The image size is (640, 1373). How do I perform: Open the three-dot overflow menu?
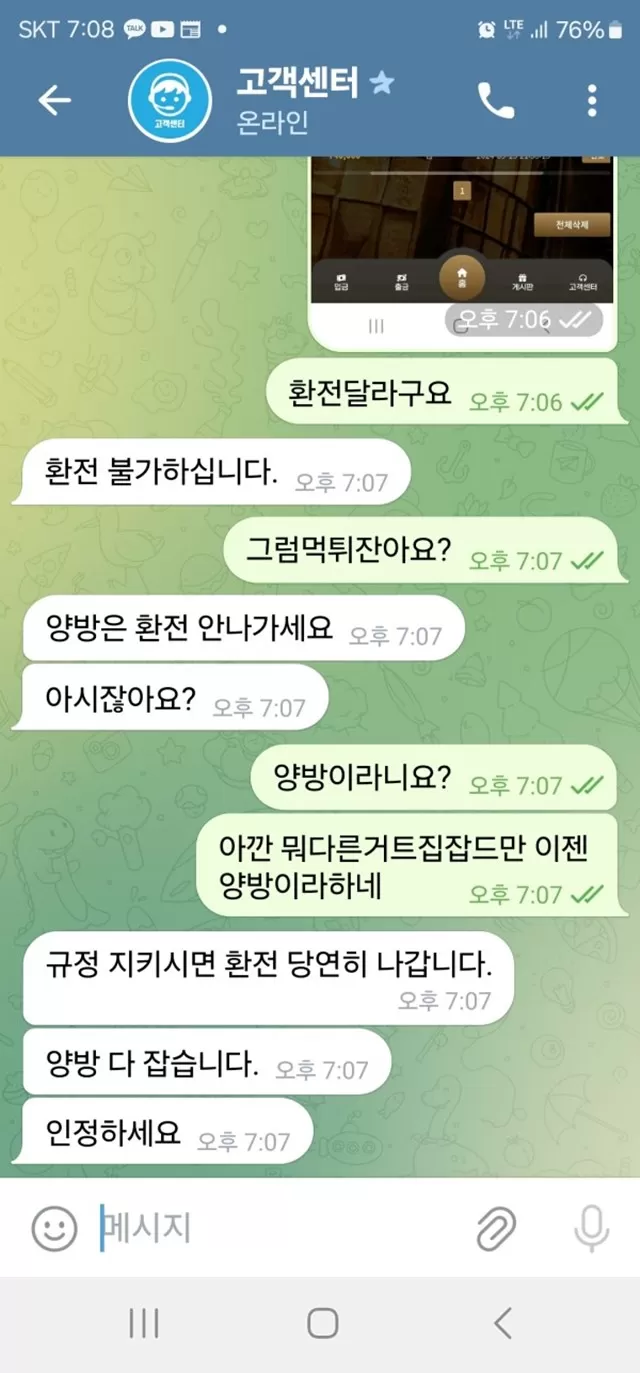592,100
